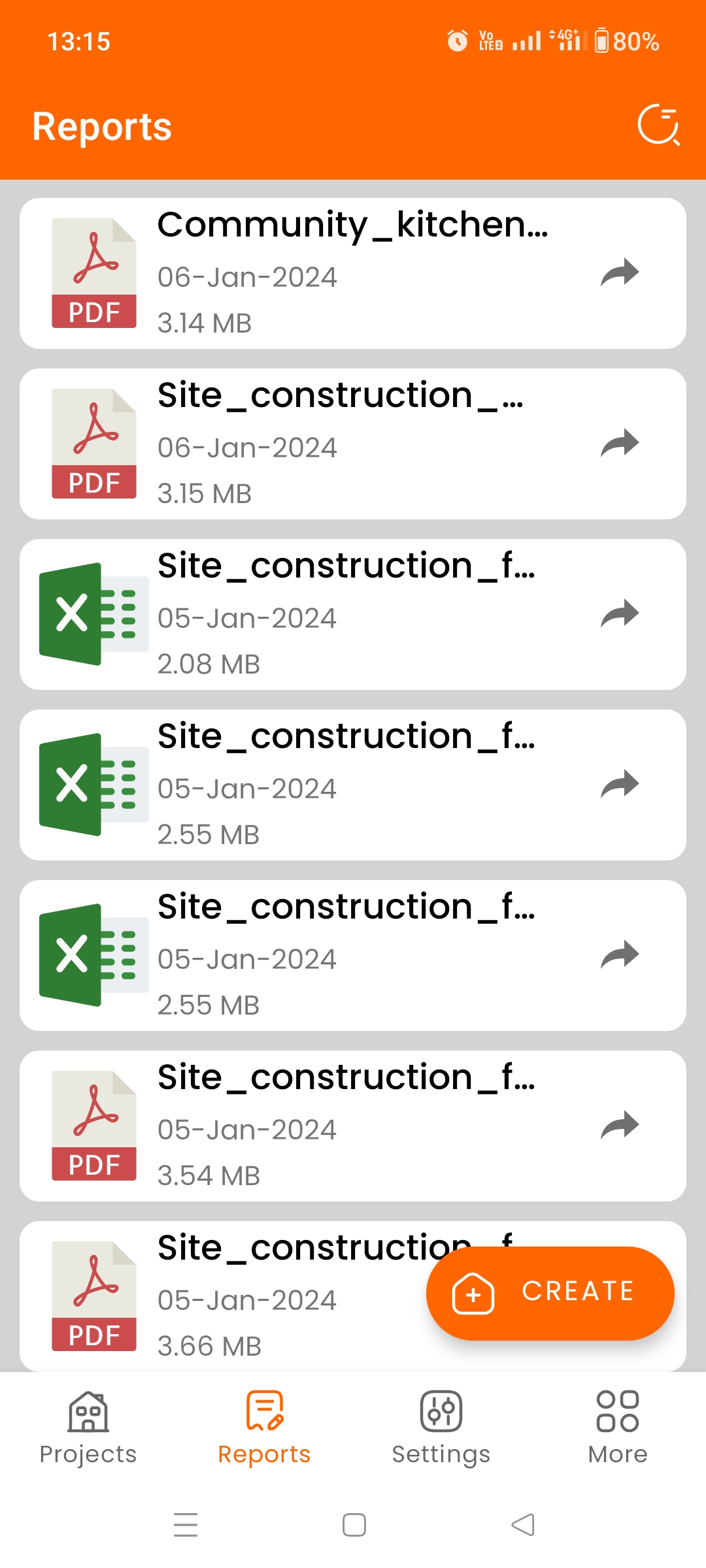Open the 3.66 MB Site_construction PDF
706x1568 pixels.
tap(261, 1300)
